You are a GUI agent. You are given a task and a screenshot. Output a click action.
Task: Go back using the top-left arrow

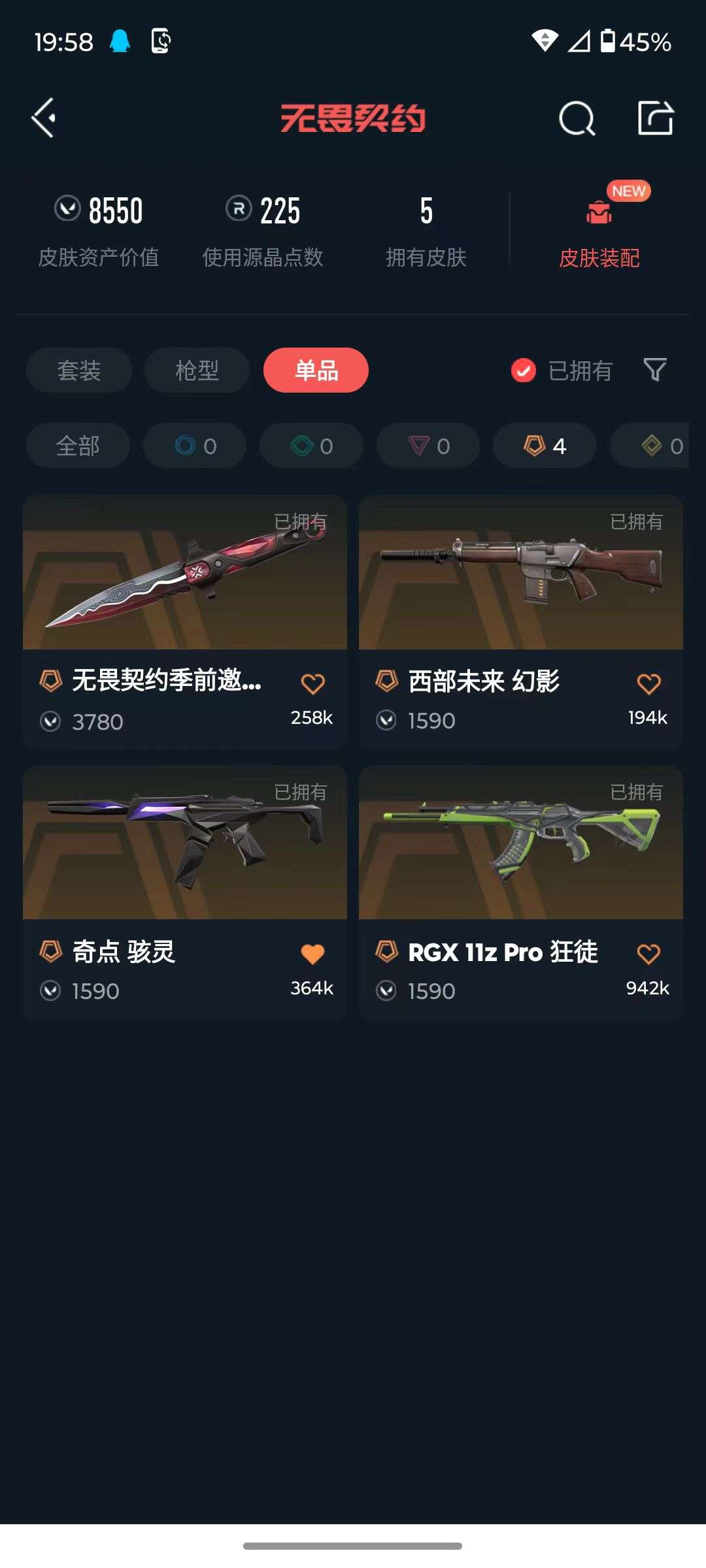coord(43,118)
